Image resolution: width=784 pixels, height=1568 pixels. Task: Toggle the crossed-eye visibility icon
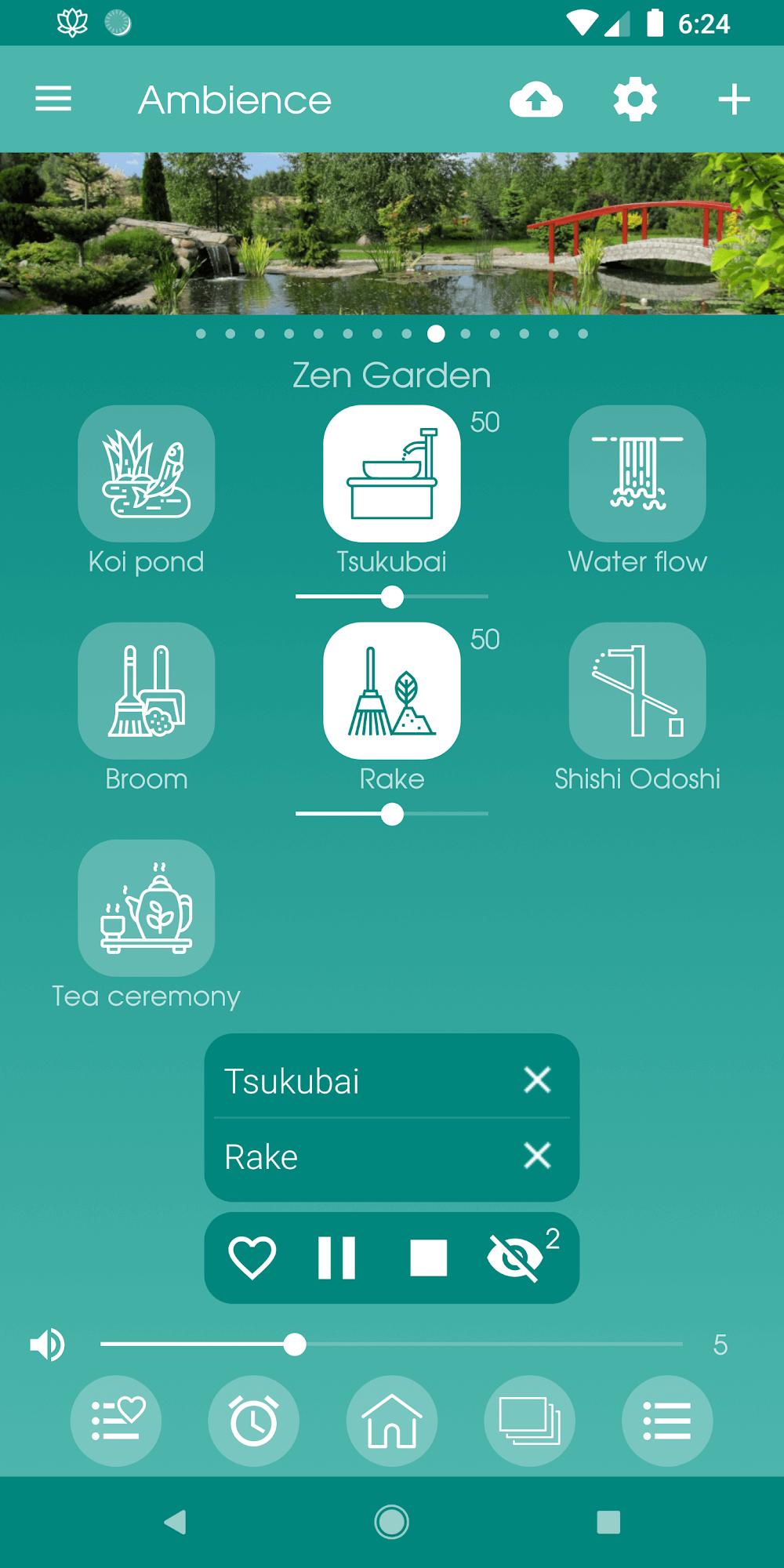[516, 1258]
